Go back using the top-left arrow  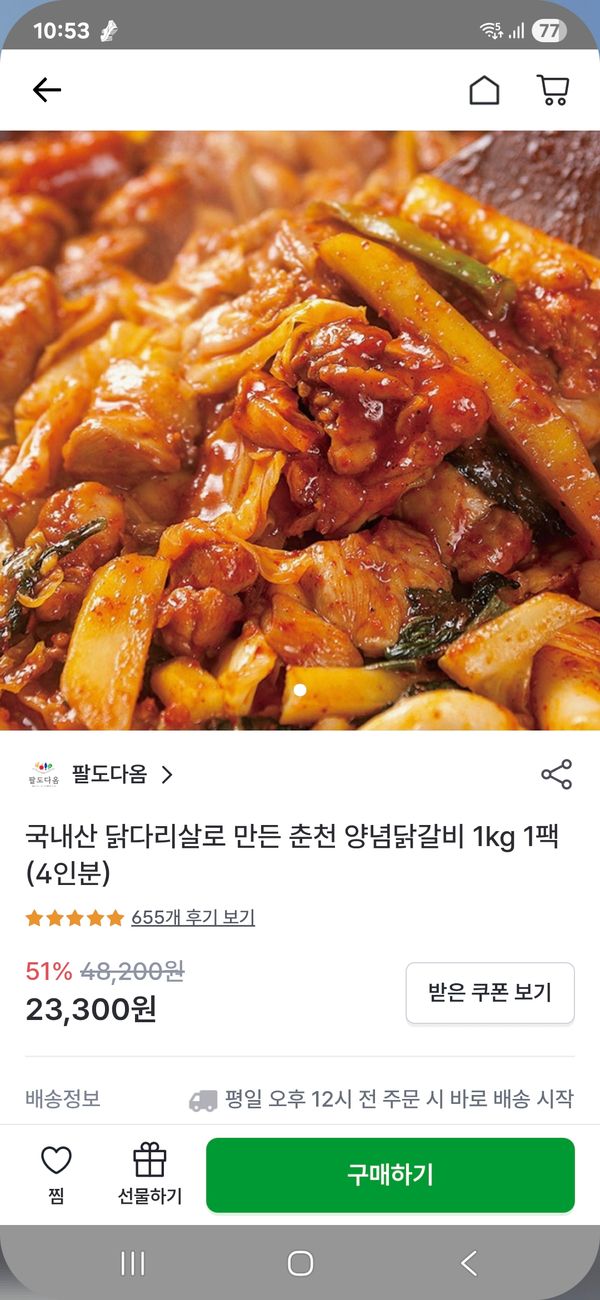pyautogui.click(x=47, y=90)
